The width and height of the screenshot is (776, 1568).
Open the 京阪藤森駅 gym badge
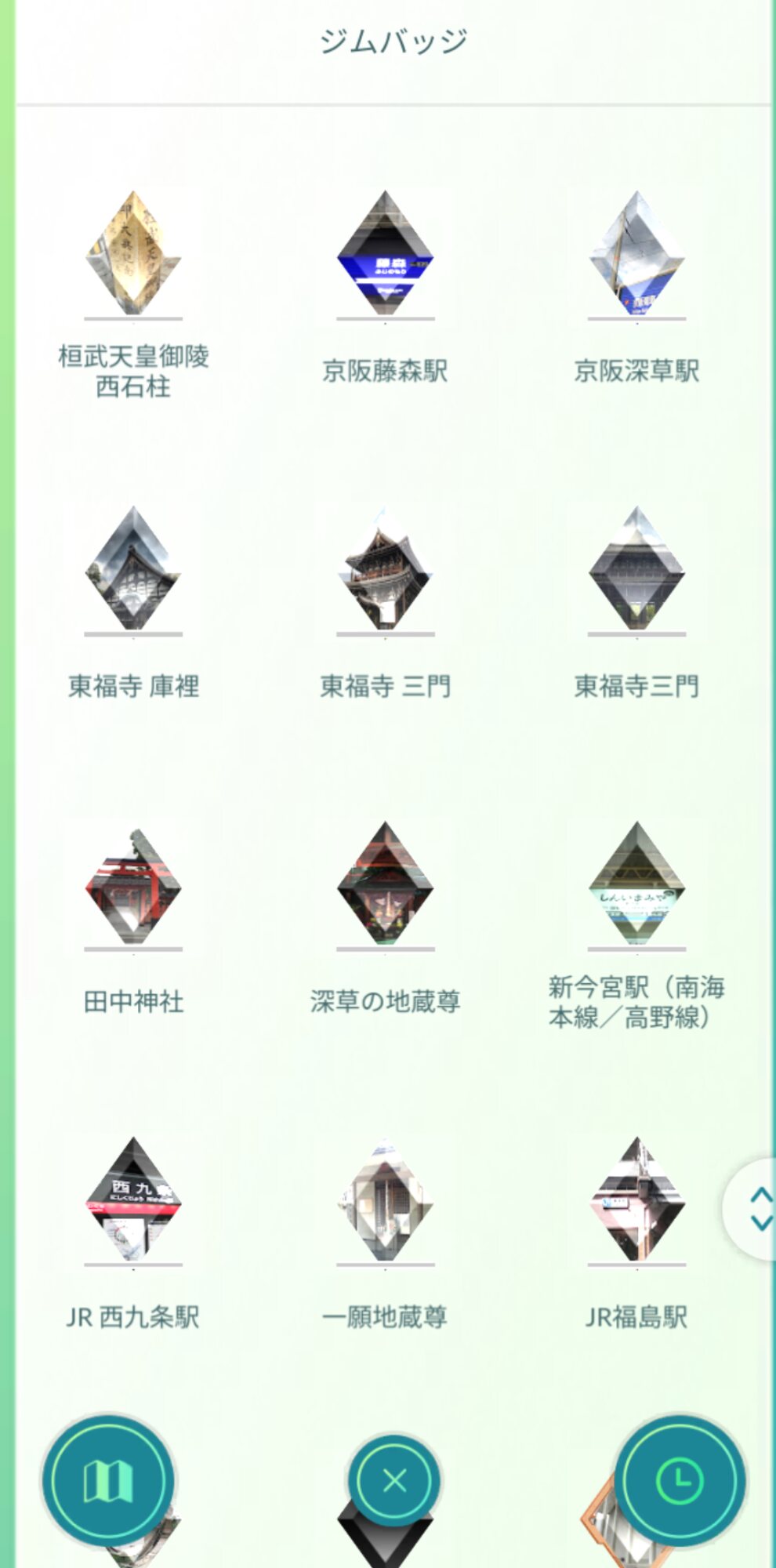pyautogui.click(x=385, y=255)
